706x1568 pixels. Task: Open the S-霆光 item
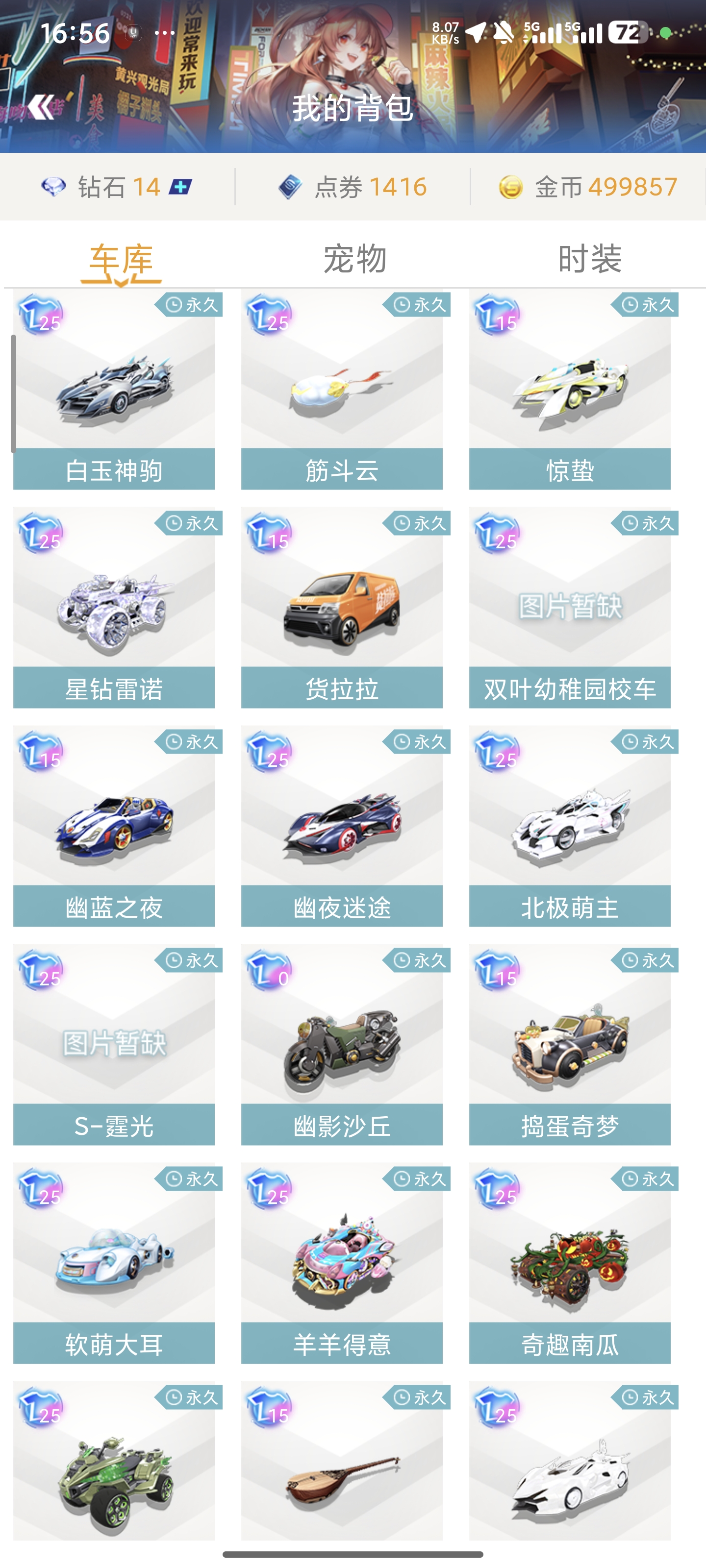[x=114, y=1045]
